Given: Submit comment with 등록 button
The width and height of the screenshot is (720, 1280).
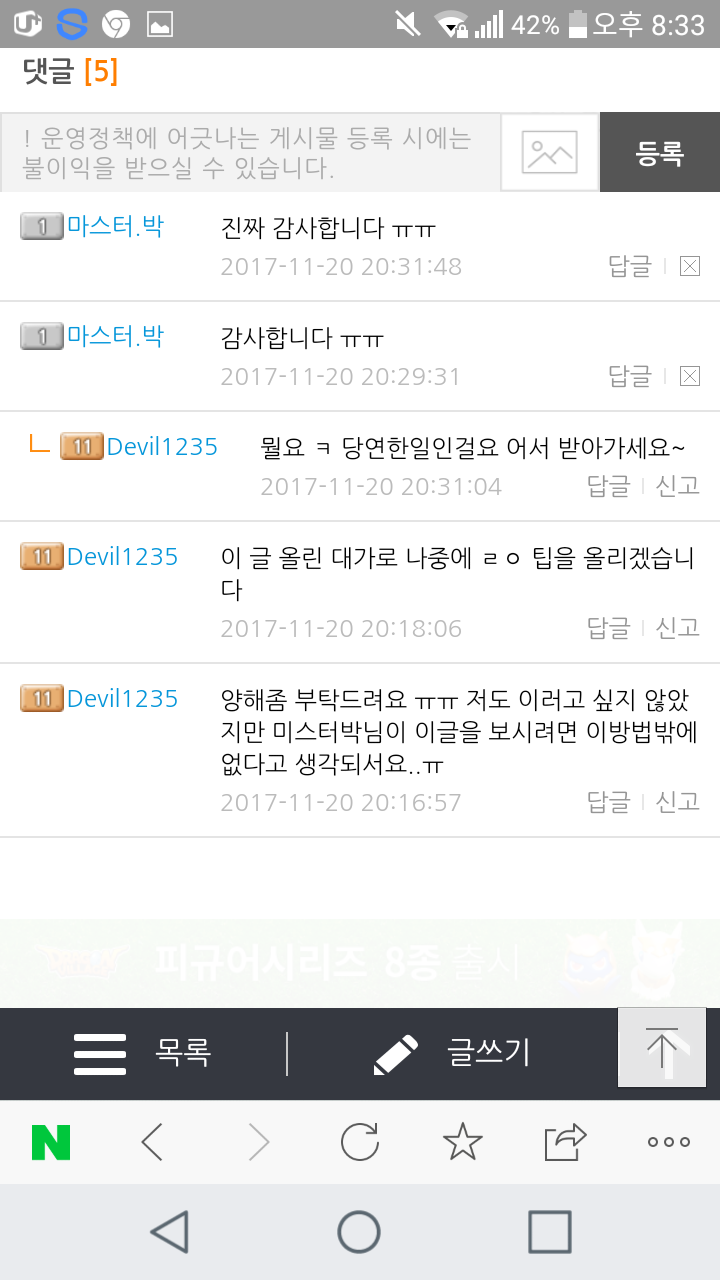Looking at the screenshot, I should tap(660, 152).
